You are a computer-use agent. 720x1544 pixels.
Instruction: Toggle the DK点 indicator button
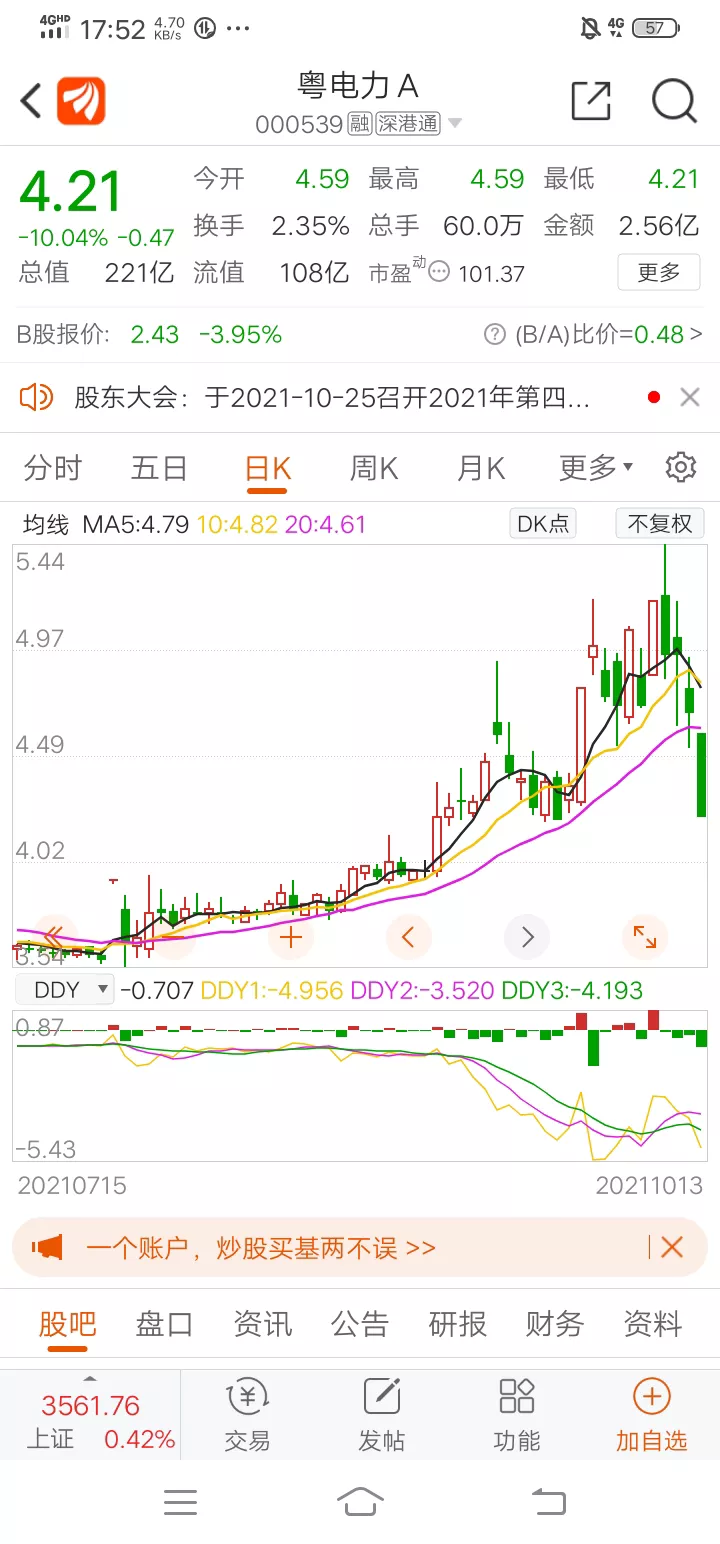tap(543, 523)
